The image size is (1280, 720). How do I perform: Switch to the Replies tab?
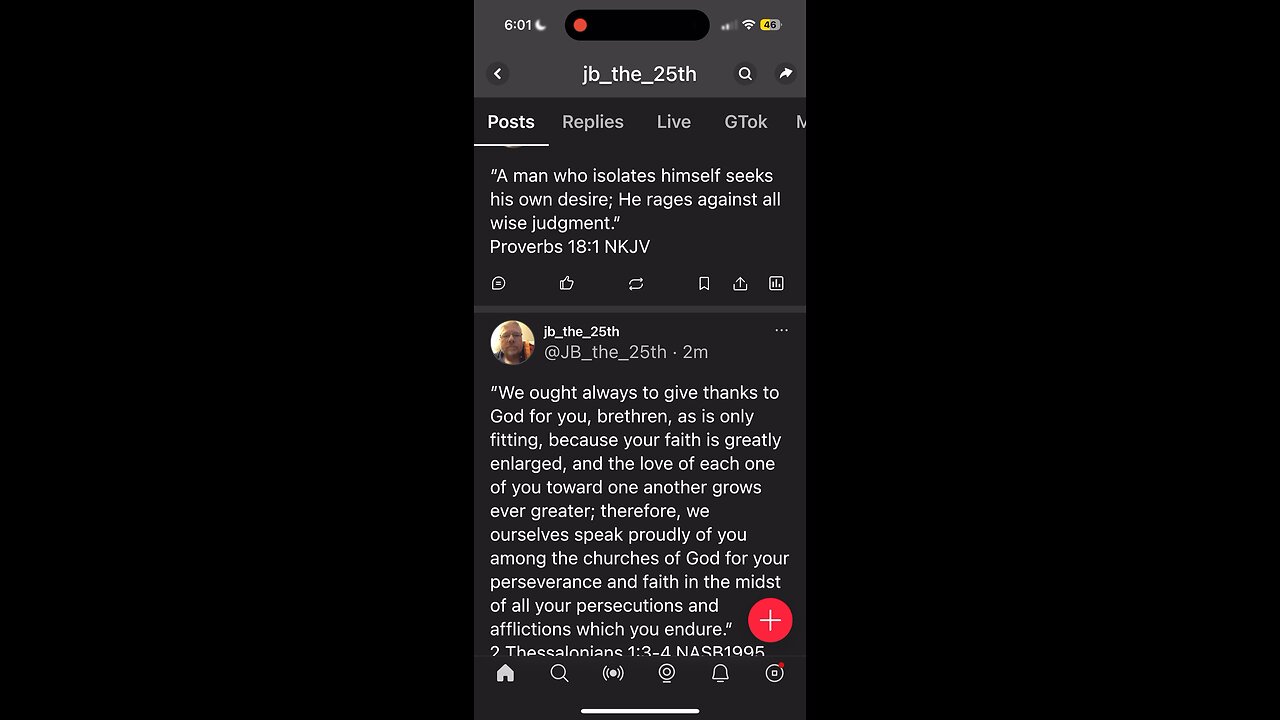[593, 122]
